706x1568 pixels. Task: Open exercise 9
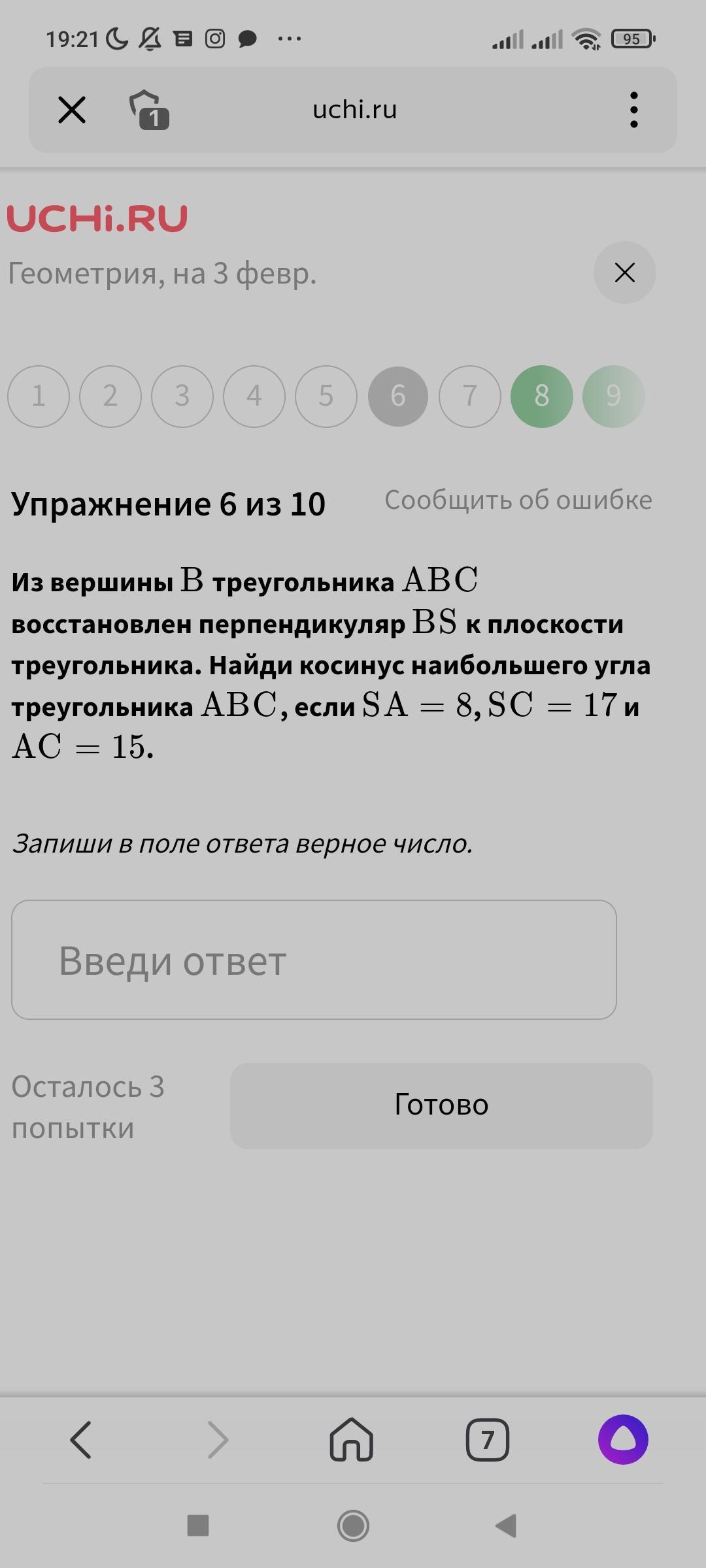point(613,396)
